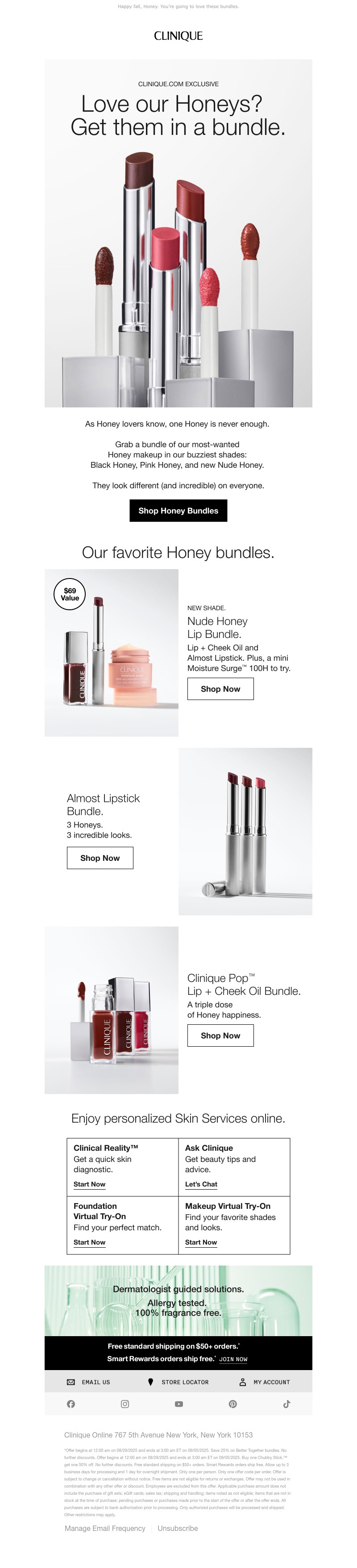Open Let's Chat under Ask Clinique
Image resolution: width=357 pixels, height=1568 pixels.
201,1184
